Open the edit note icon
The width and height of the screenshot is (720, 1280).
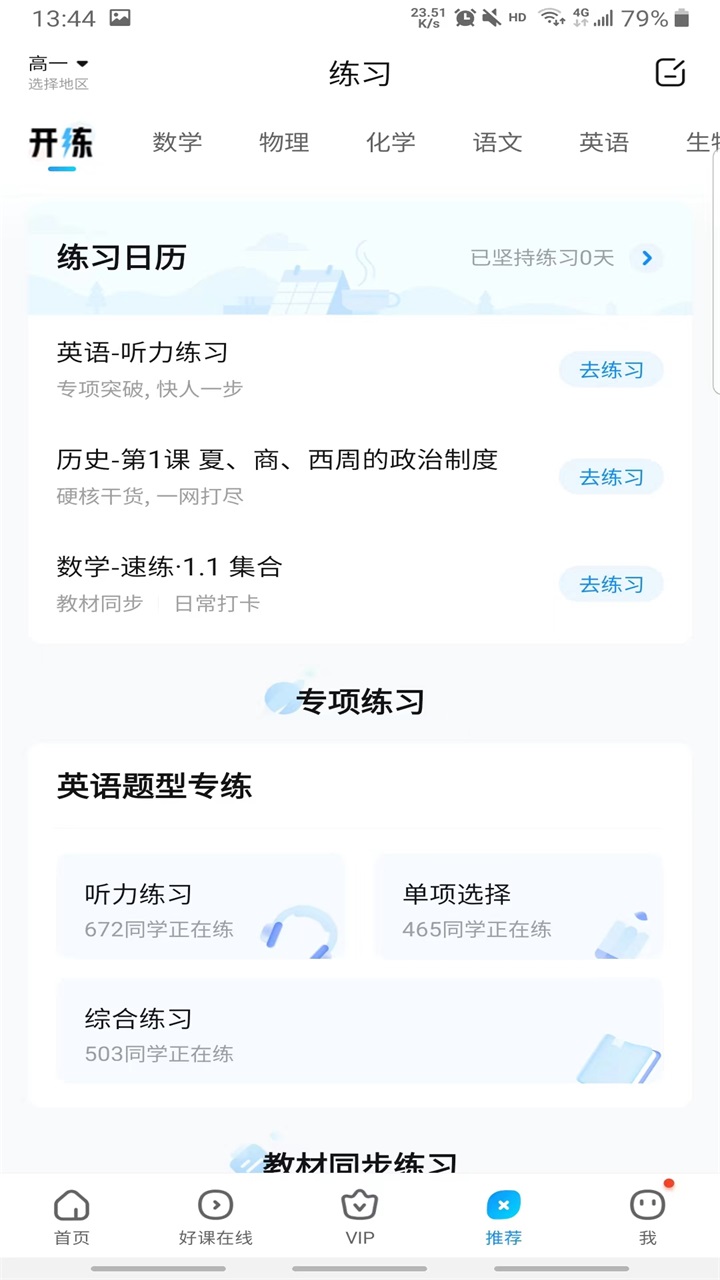pos(670,72)
